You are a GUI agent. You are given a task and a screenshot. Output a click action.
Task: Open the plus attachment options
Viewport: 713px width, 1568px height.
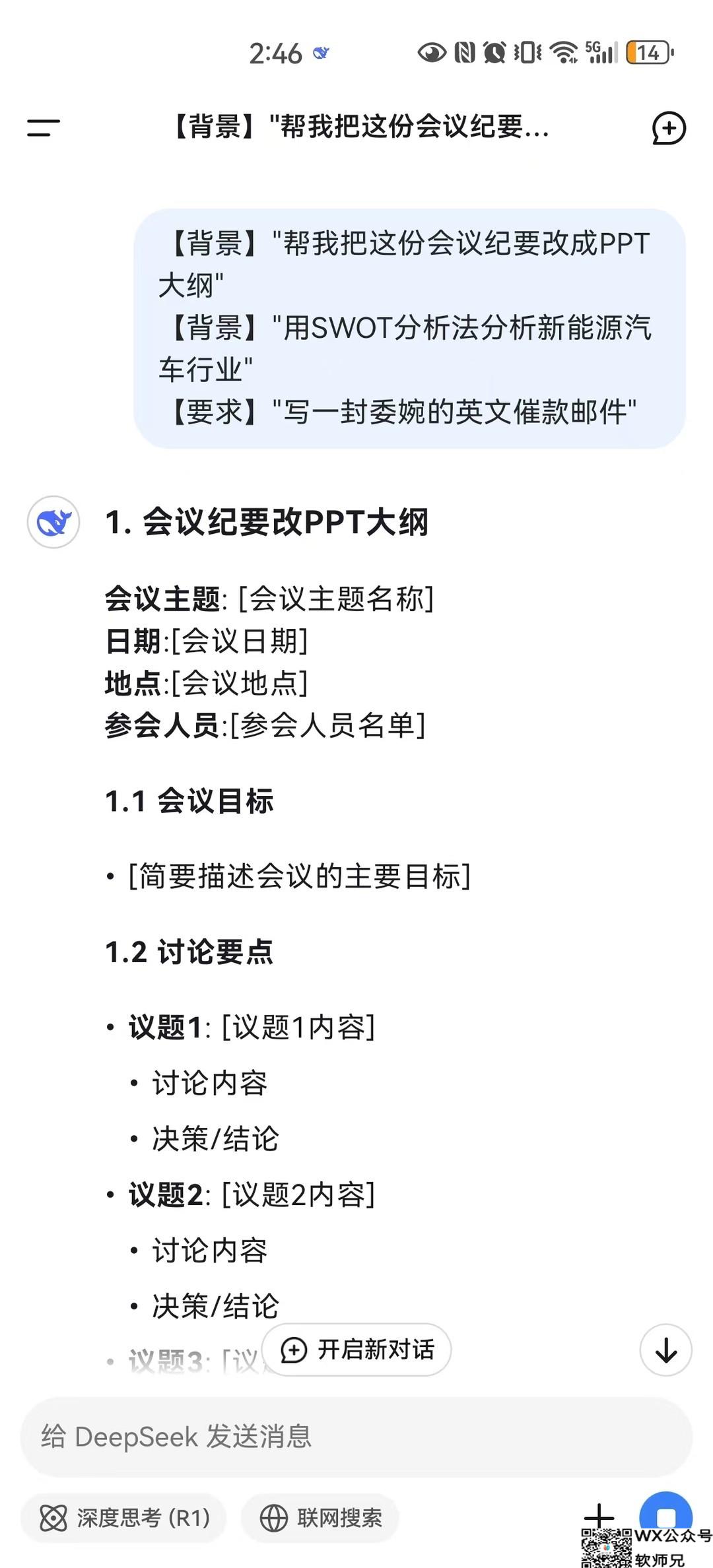pyautogui.click(x=599, y=1517)
